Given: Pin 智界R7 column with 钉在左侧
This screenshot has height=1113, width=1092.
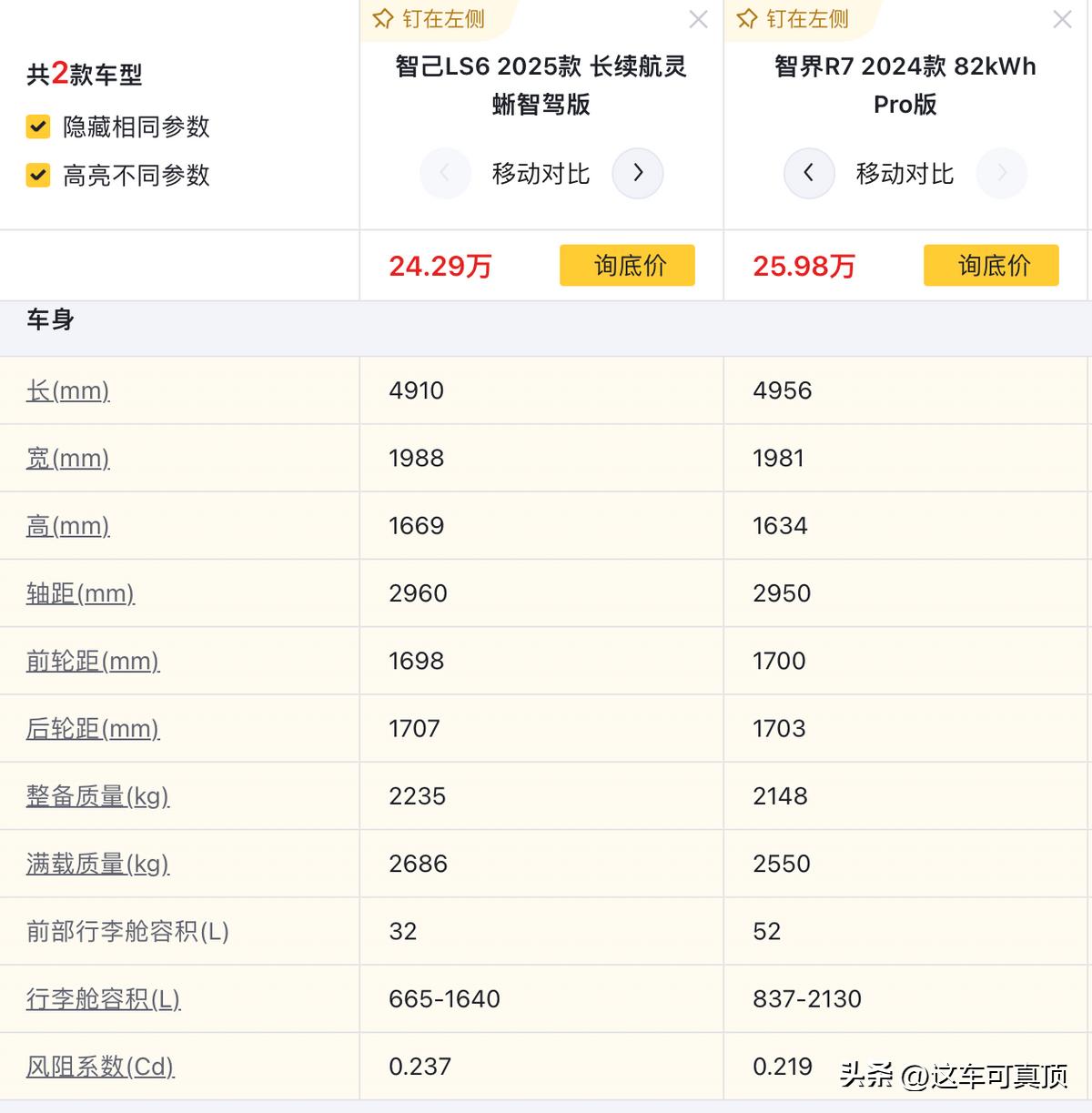Looking at the screenshot, I should coord(794,19).
